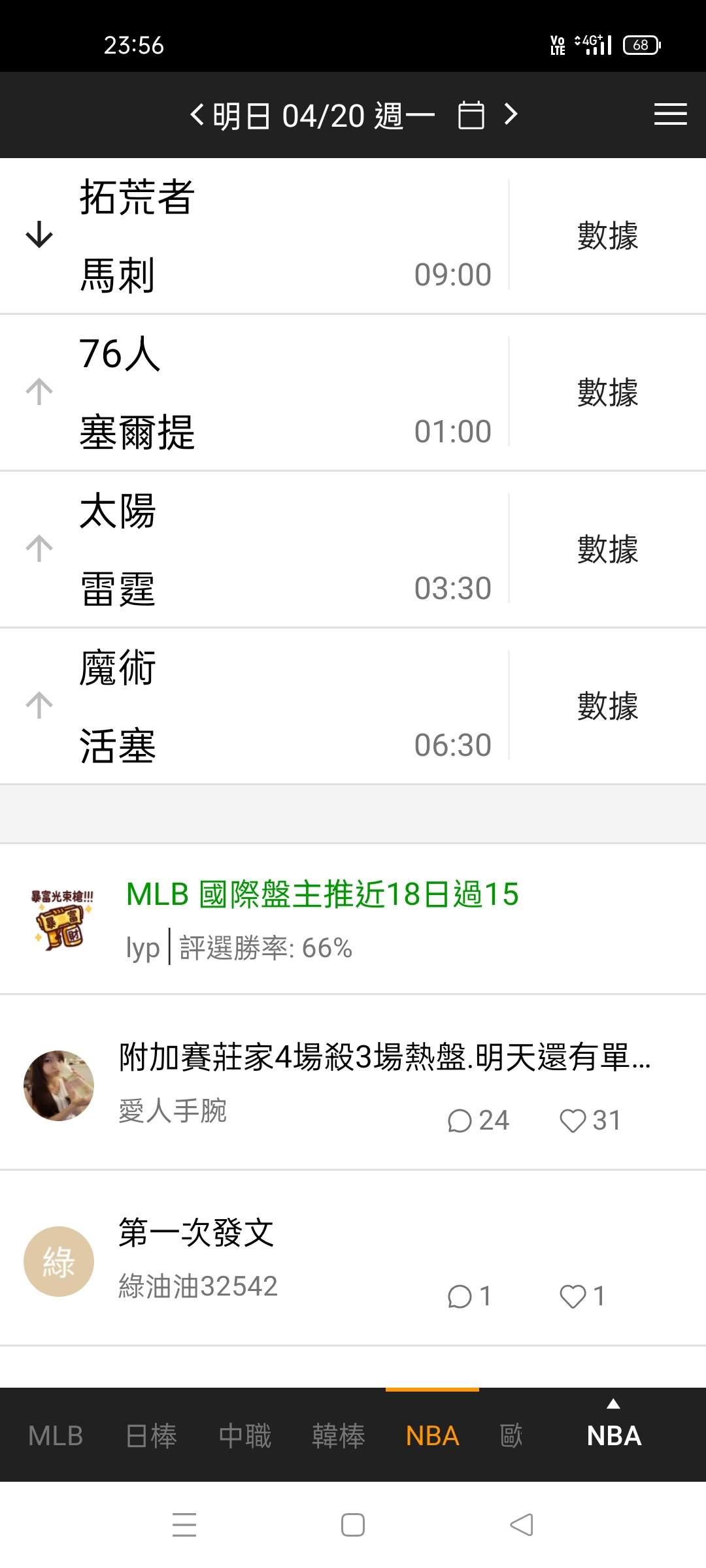Switch to the 中職 tab
Screen dimensions: 706x1568
pos(244,1437)
